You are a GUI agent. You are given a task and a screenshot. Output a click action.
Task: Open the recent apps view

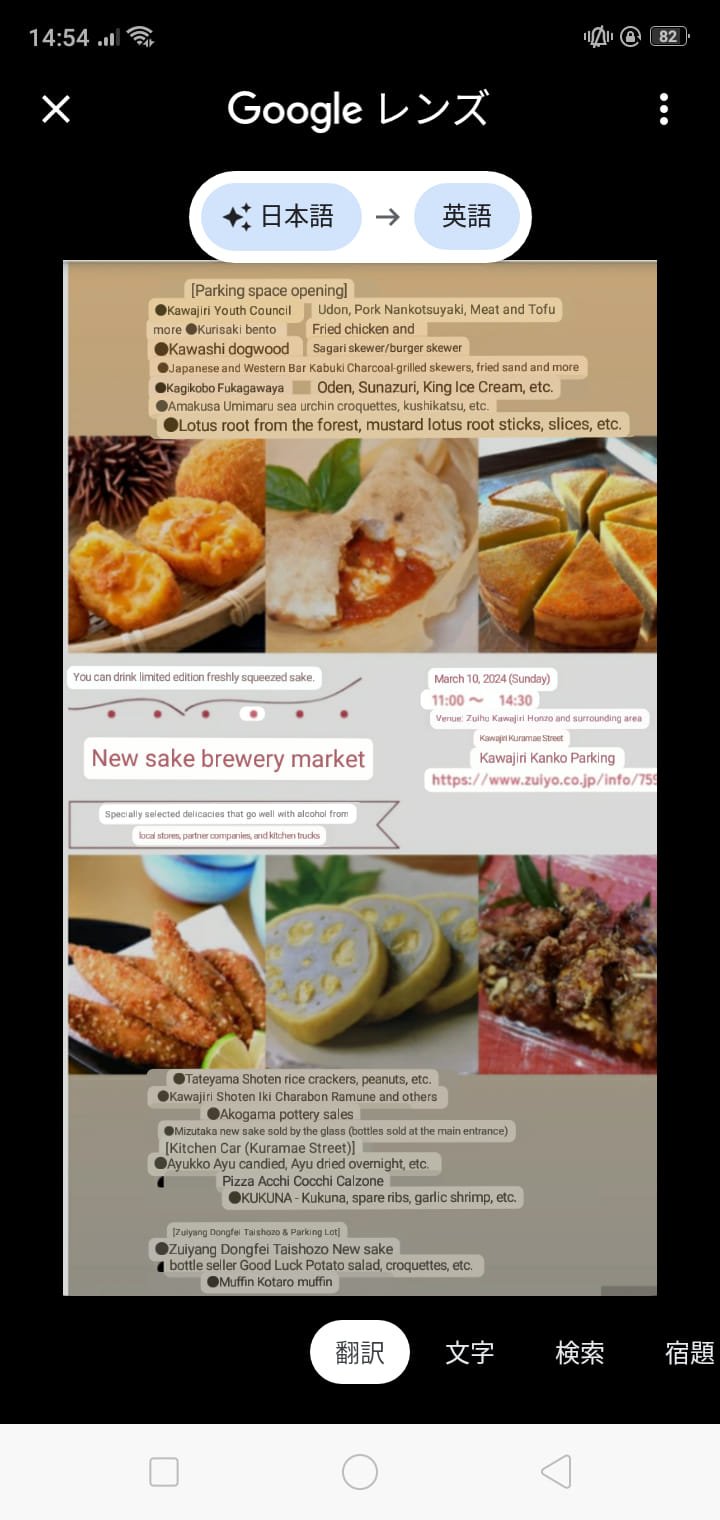coord(164,1472)
